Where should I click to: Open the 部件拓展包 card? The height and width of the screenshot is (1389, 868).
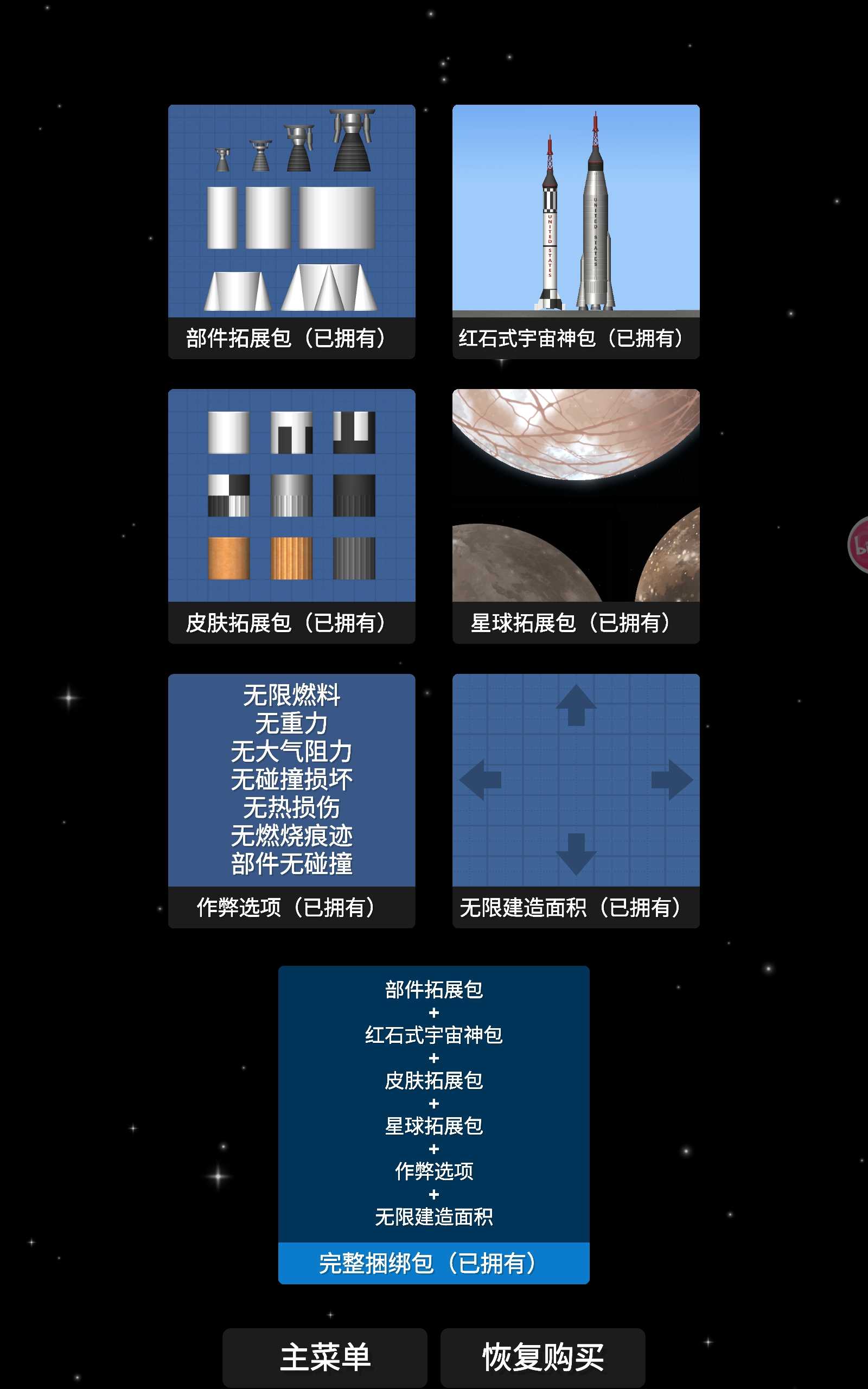[x=291, y=231]
